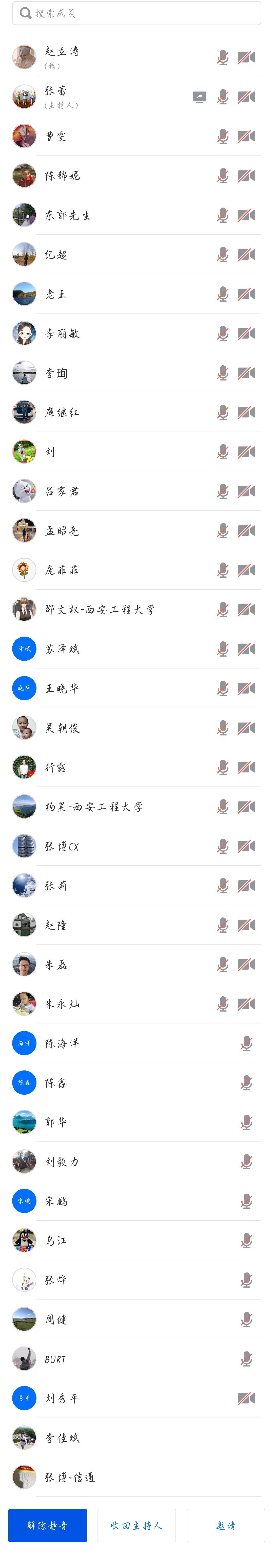Tap the camera icon beside 朱磊
The height and width of the screenshot is (1568, 272).
tap(246, 964)
